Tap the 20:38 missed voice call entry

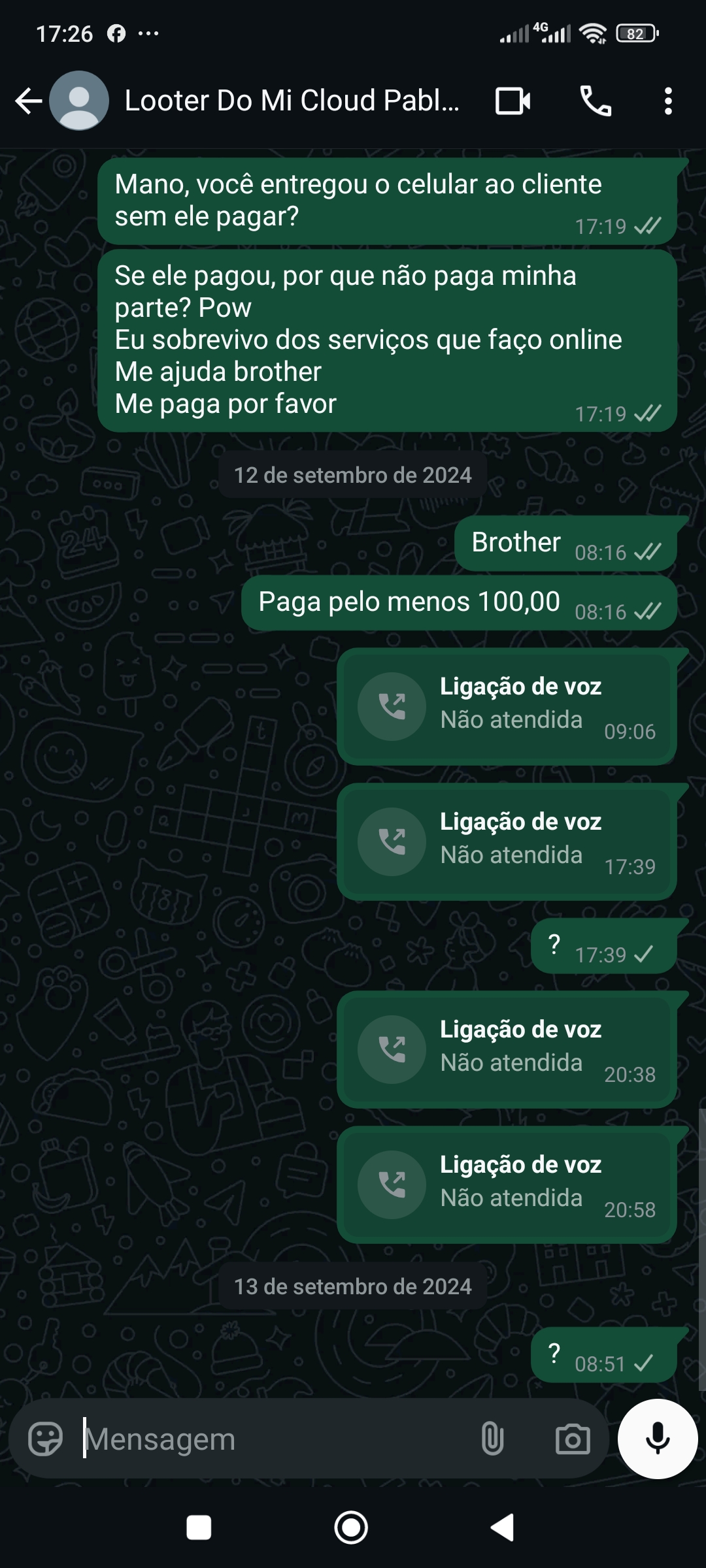coord(507,1049)
